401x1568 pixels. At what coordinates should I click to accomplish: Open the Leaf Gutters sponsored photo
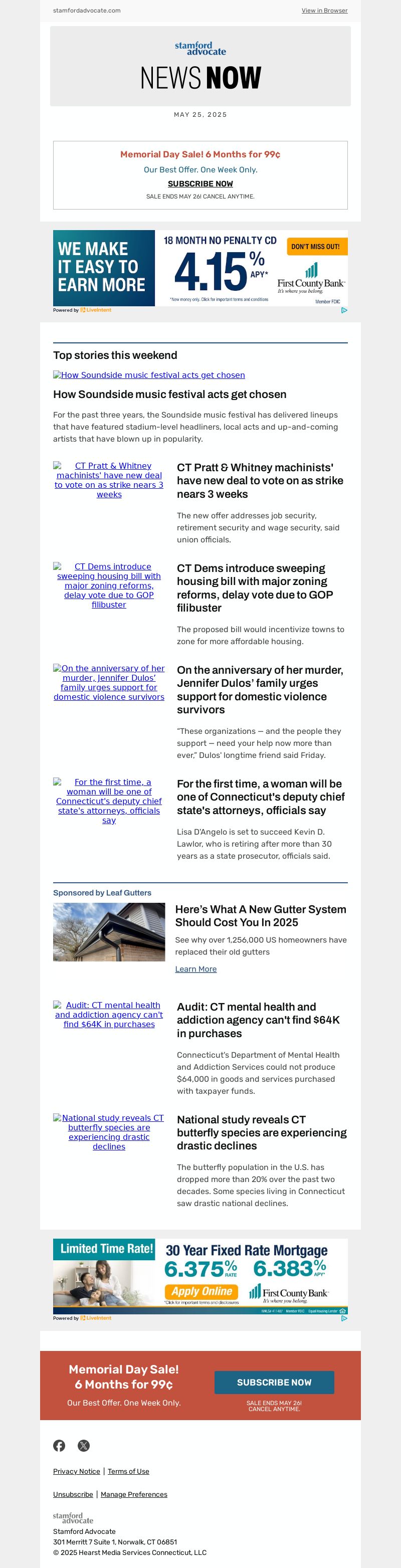(109, 932)
